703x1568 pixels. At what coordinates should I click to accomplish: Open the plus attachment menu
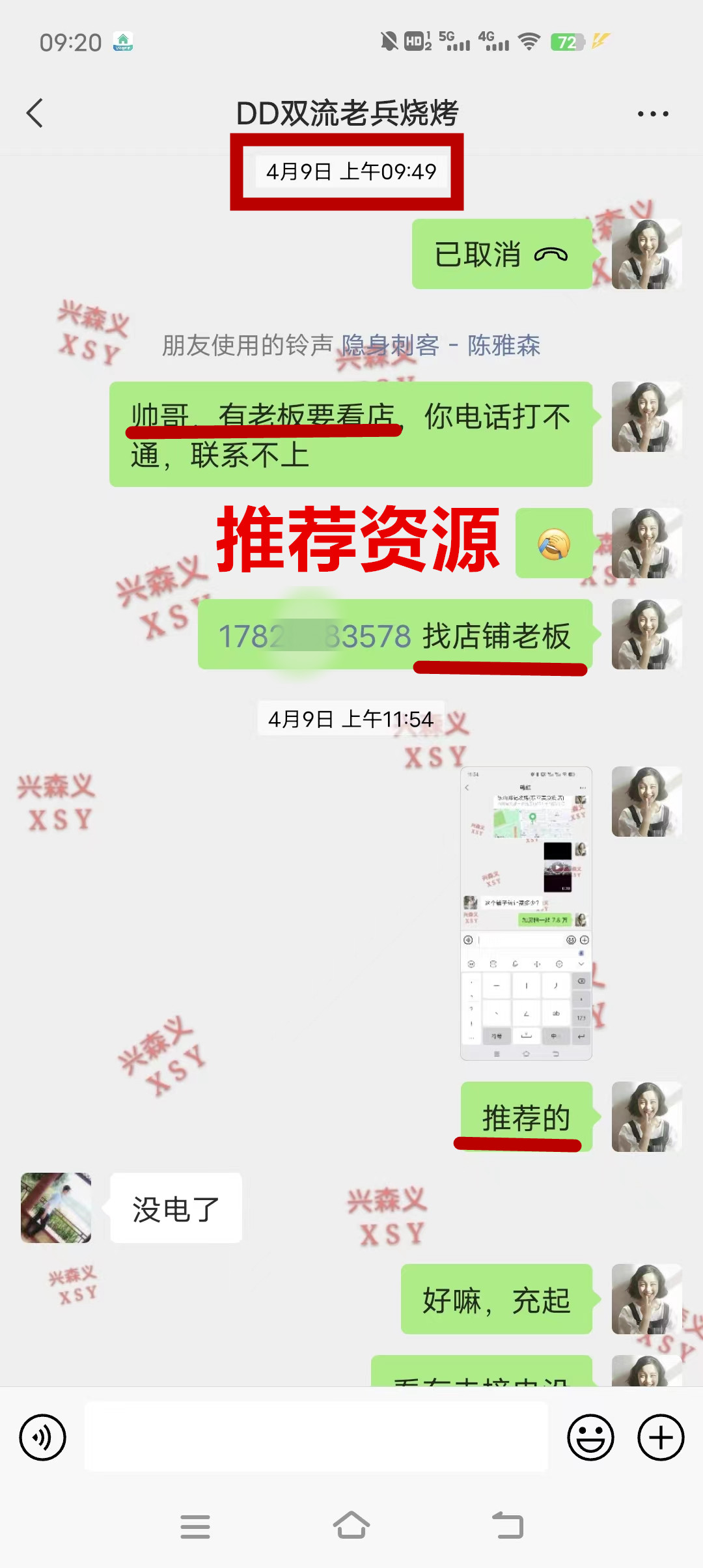[x=660, y=1437]
